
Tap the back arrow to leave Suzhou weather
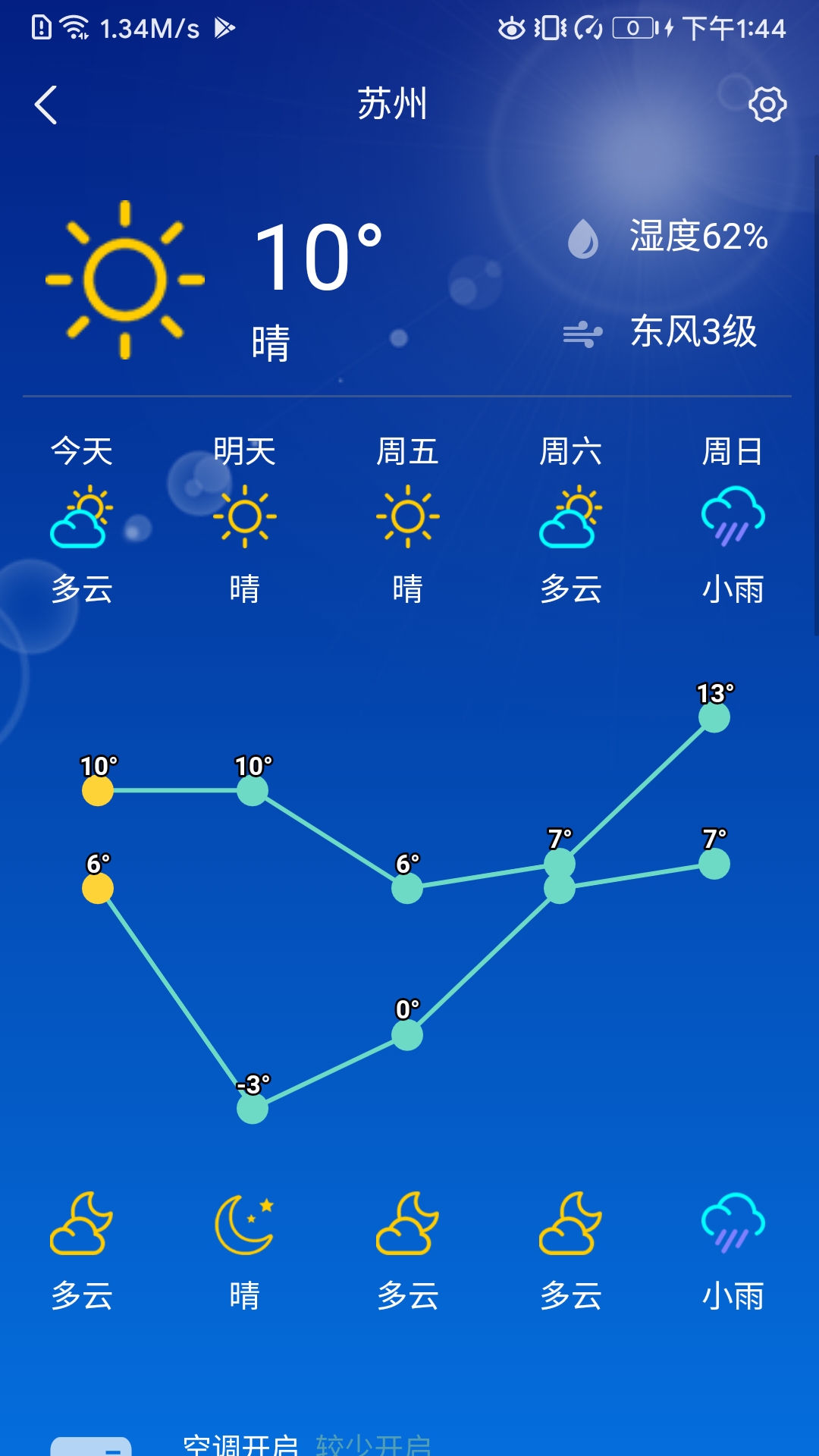point(45,105)
